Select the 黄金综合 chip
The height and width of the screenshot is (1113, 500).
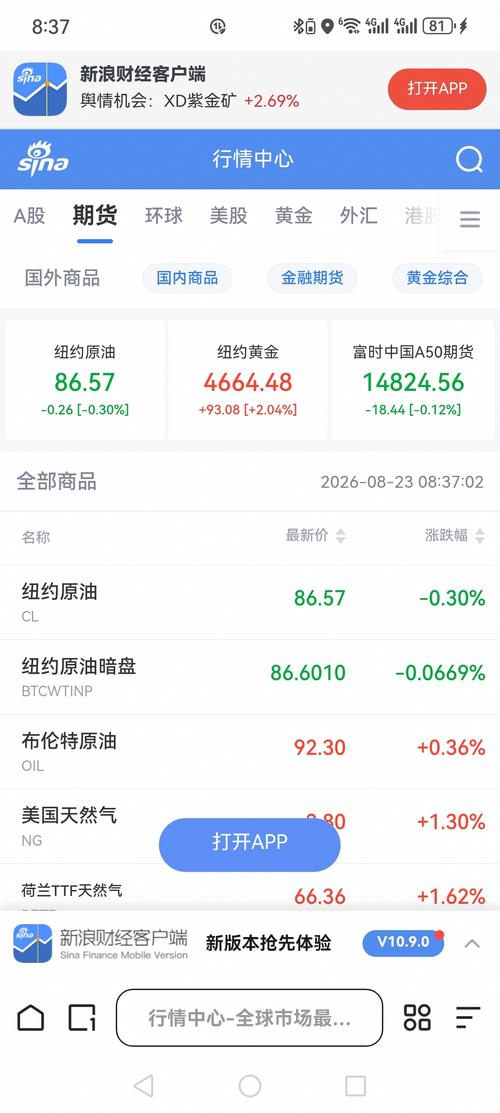coord(438,278)
